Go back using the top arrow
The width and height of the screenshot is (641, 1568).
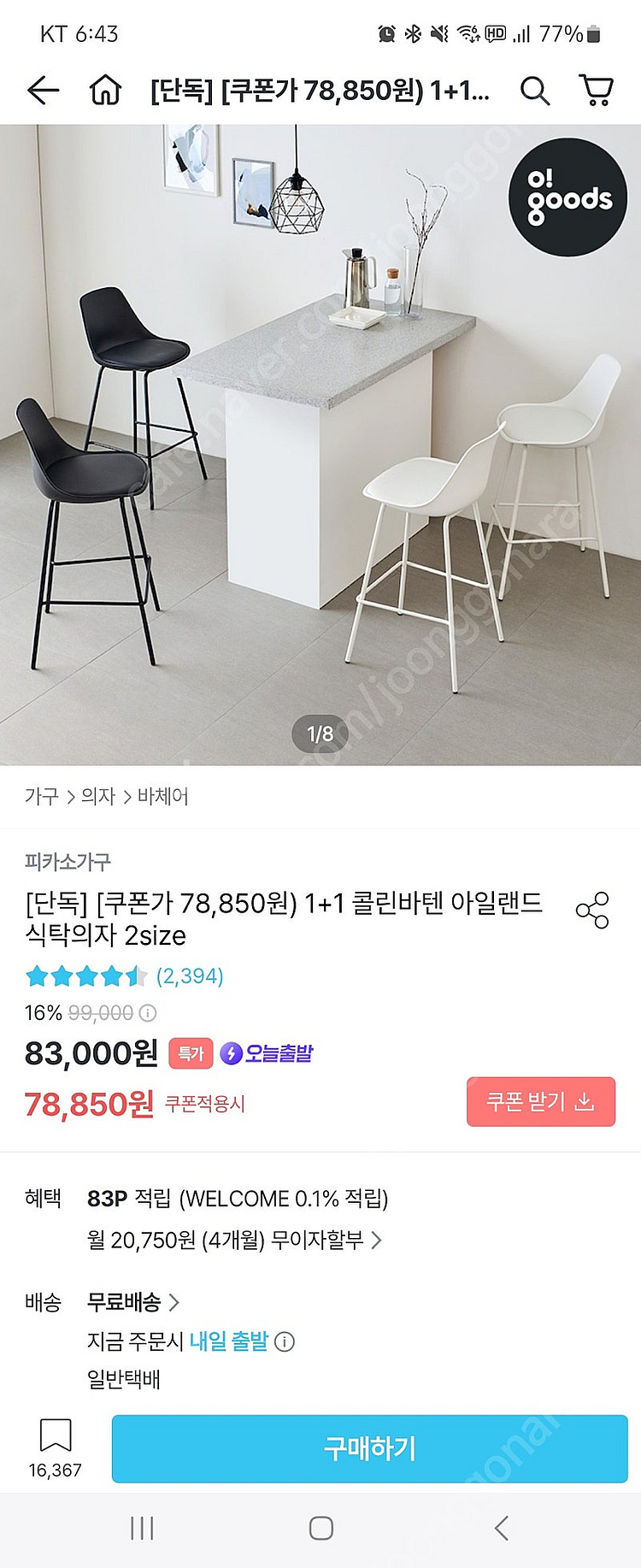point(43,90)
